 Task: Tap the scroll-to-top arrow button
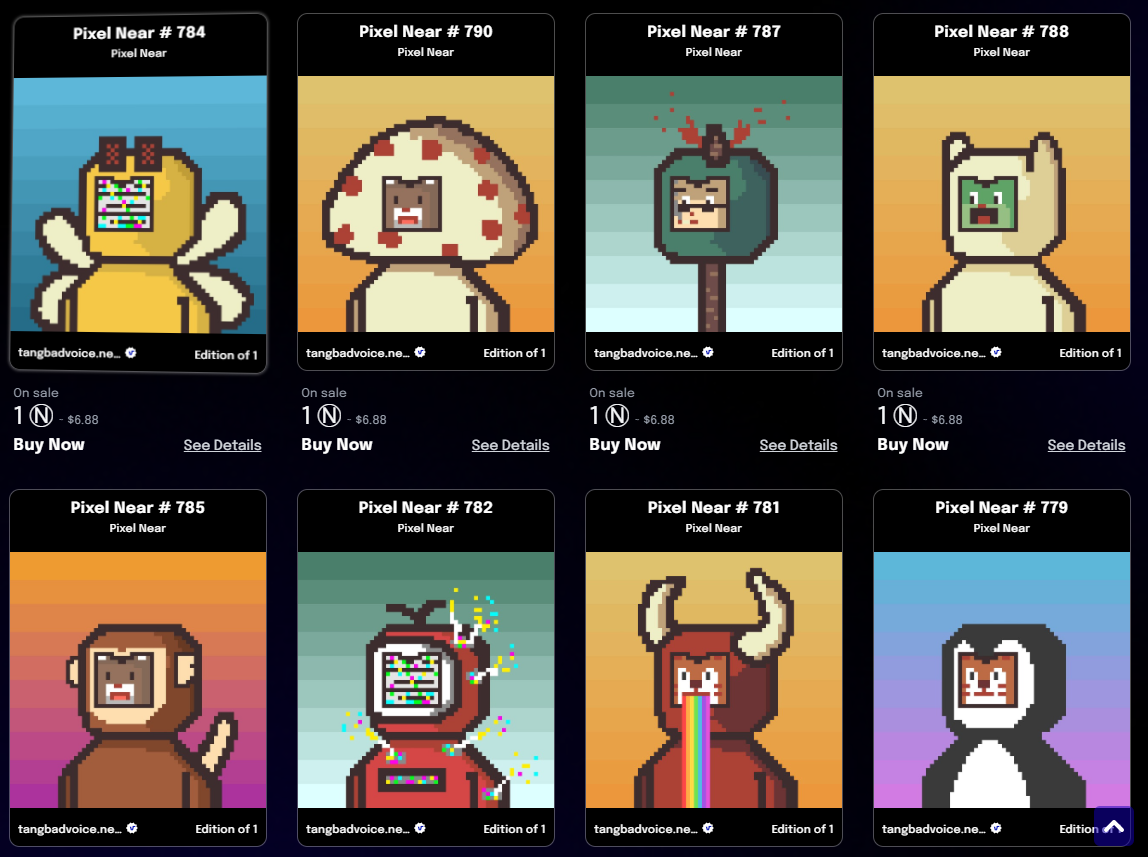click(1113, 825)
